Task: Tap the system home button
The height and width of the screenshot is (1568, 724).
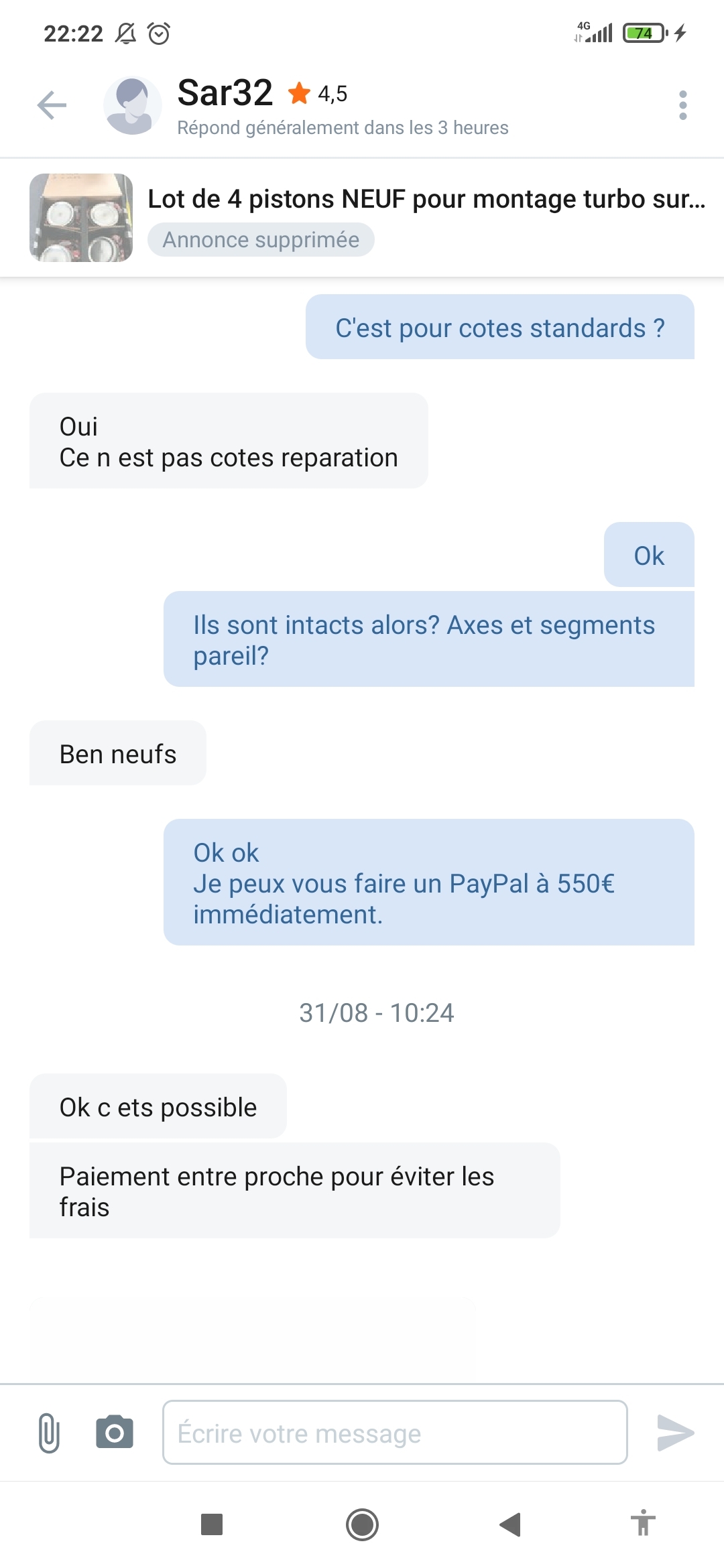Action: click(x=362, y=1524)
